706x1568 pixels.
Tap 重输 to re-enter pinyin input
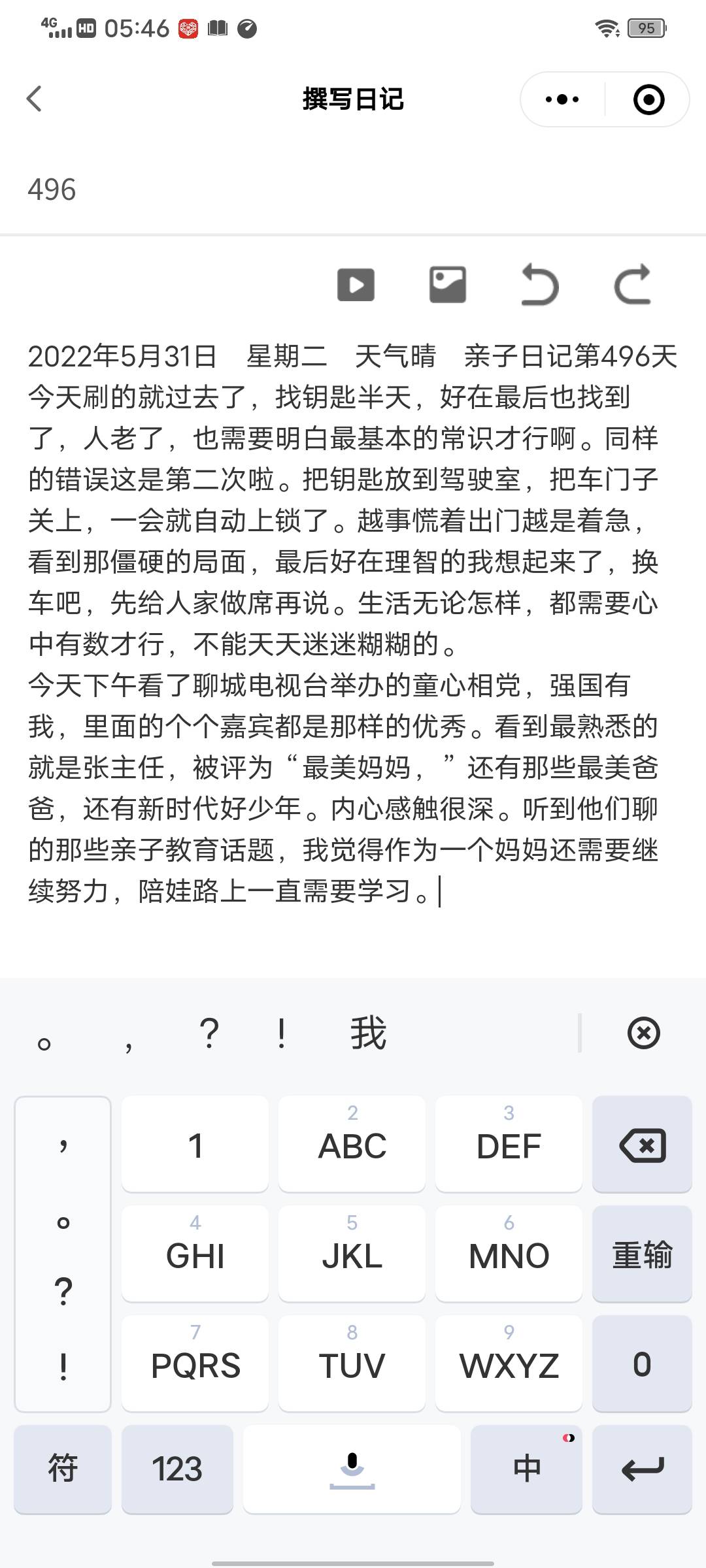(641, 1256)
